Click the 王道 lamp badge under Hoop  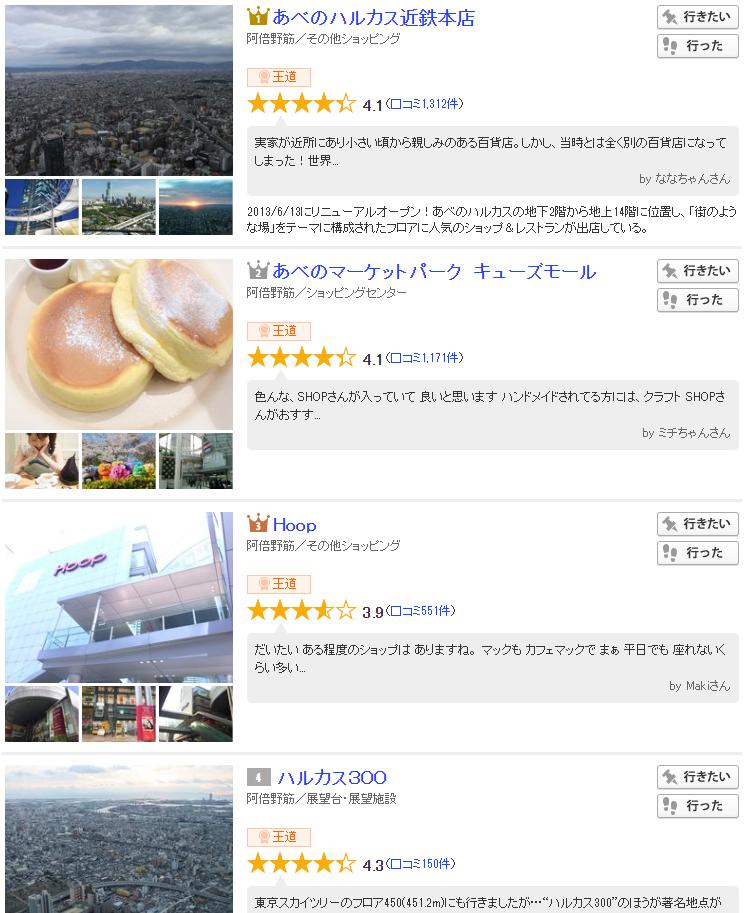click(278, 584)
